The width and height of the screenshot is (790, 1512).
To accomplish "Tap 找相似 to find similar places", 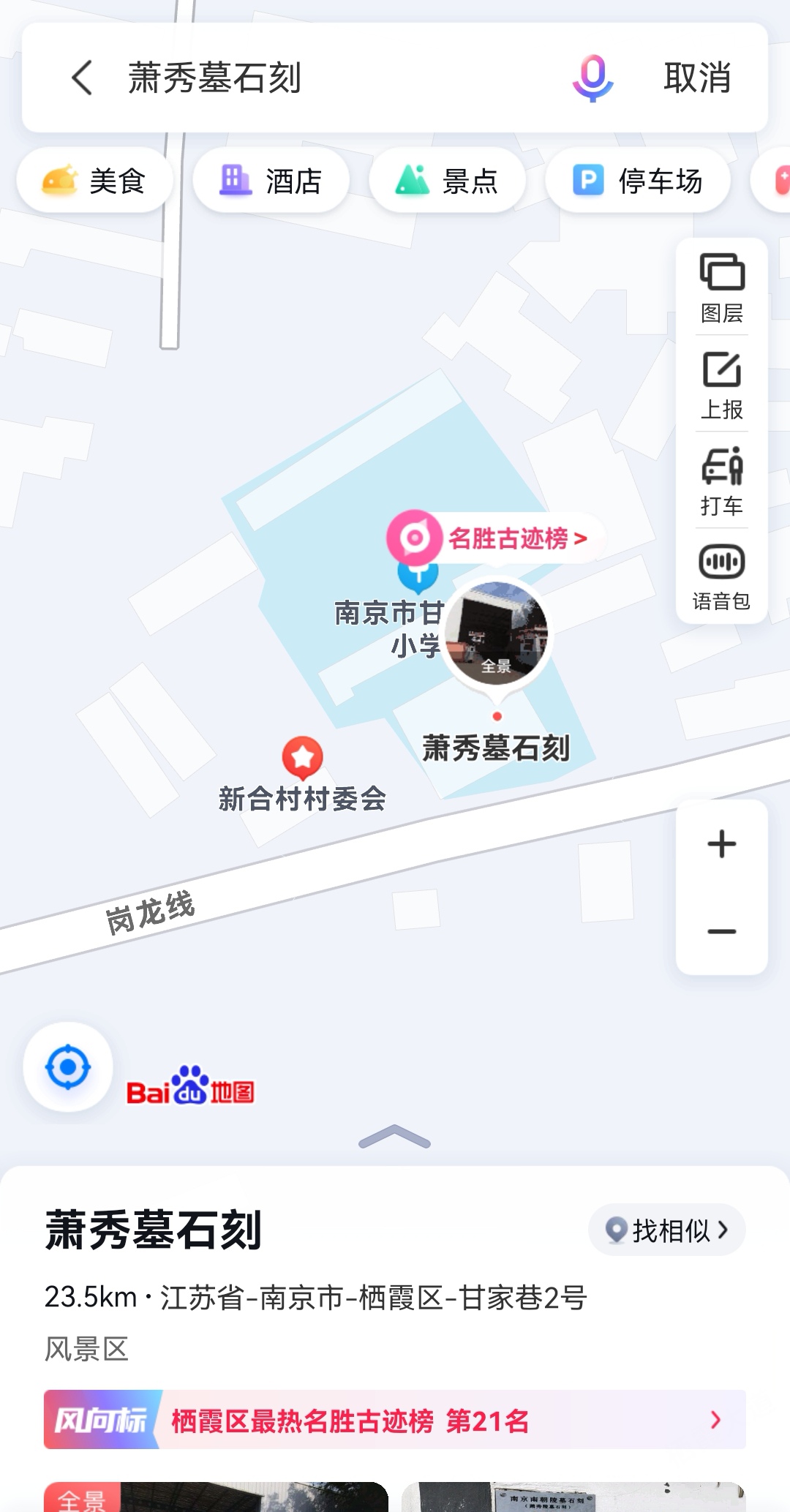I will pos(666,1230).
